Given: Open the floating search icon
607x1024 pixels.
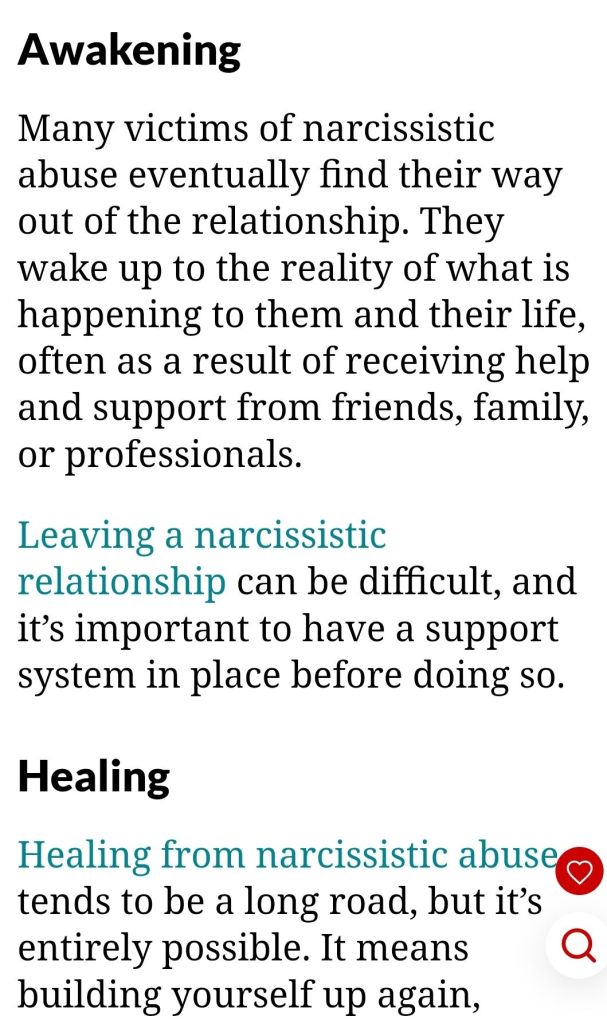Looking at the screenshot, I should pos(579,944).
